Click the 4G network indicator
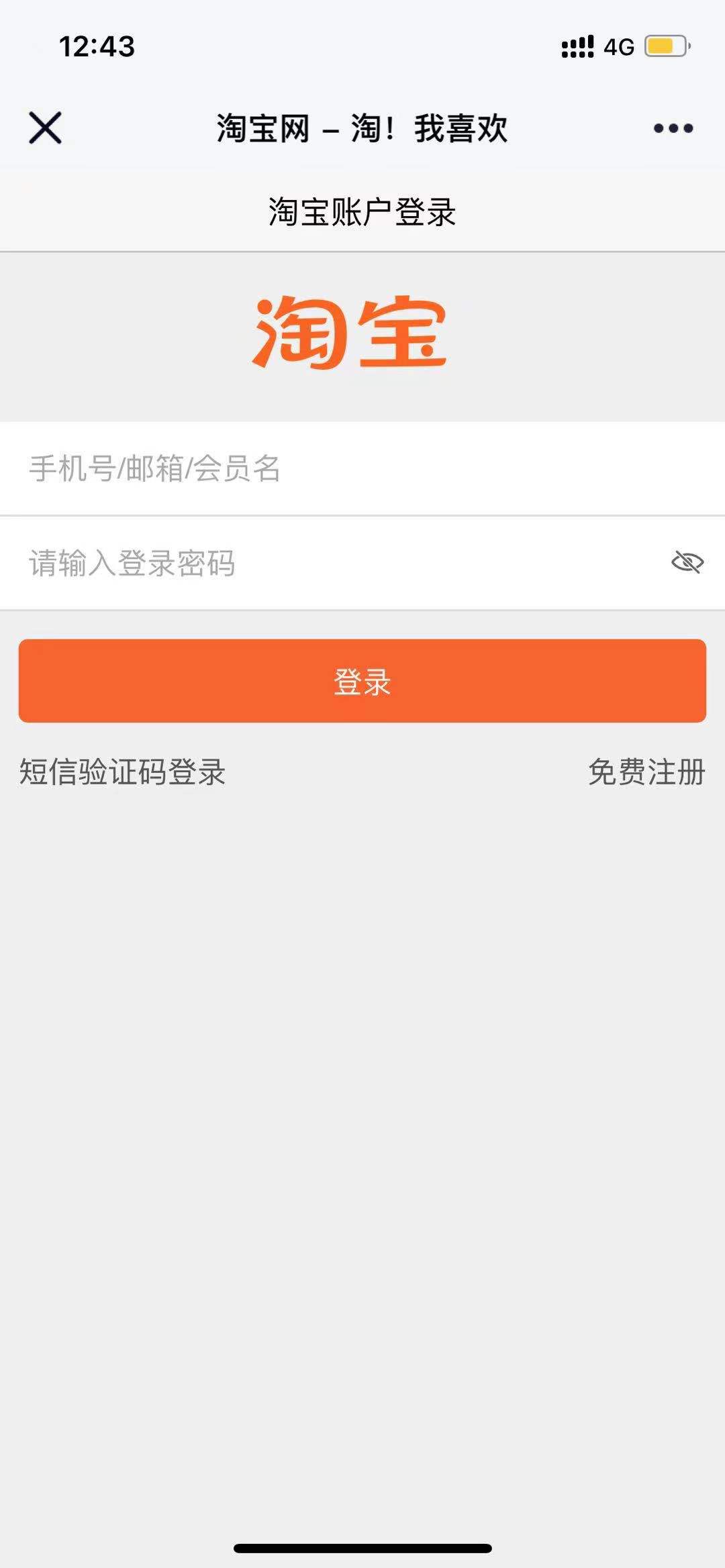The width and height of the screenshot is (725, 1568). click(619, 46)
